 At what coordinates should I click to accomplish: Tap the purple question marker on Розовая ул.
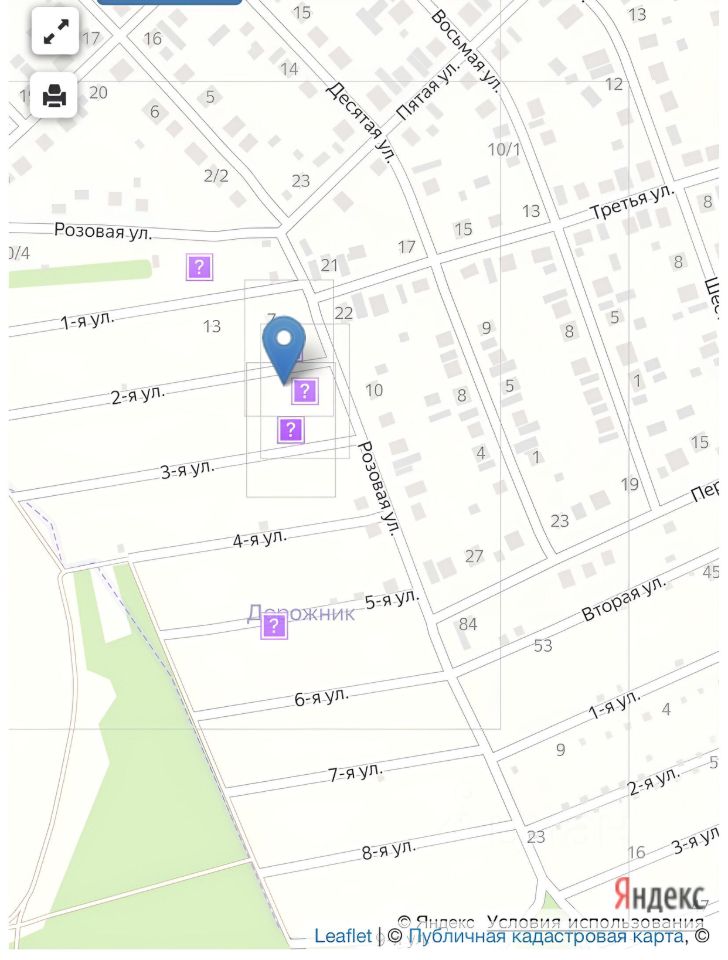pyautogui.click(x=199, y=267)
